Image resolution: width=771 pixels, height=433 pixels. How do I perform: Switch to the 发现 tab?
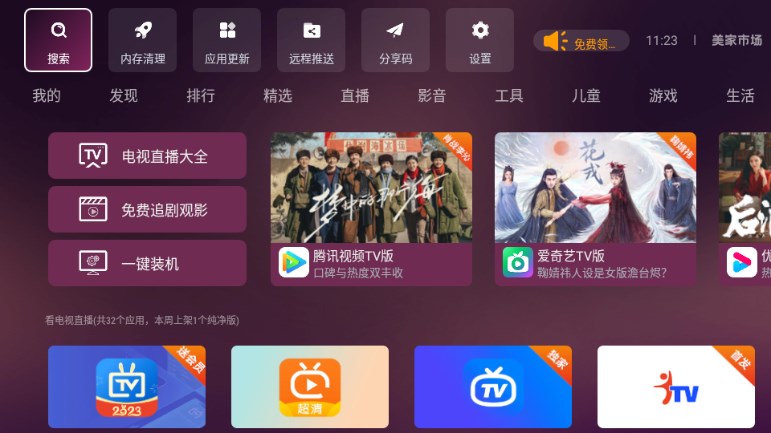(123, 96)
